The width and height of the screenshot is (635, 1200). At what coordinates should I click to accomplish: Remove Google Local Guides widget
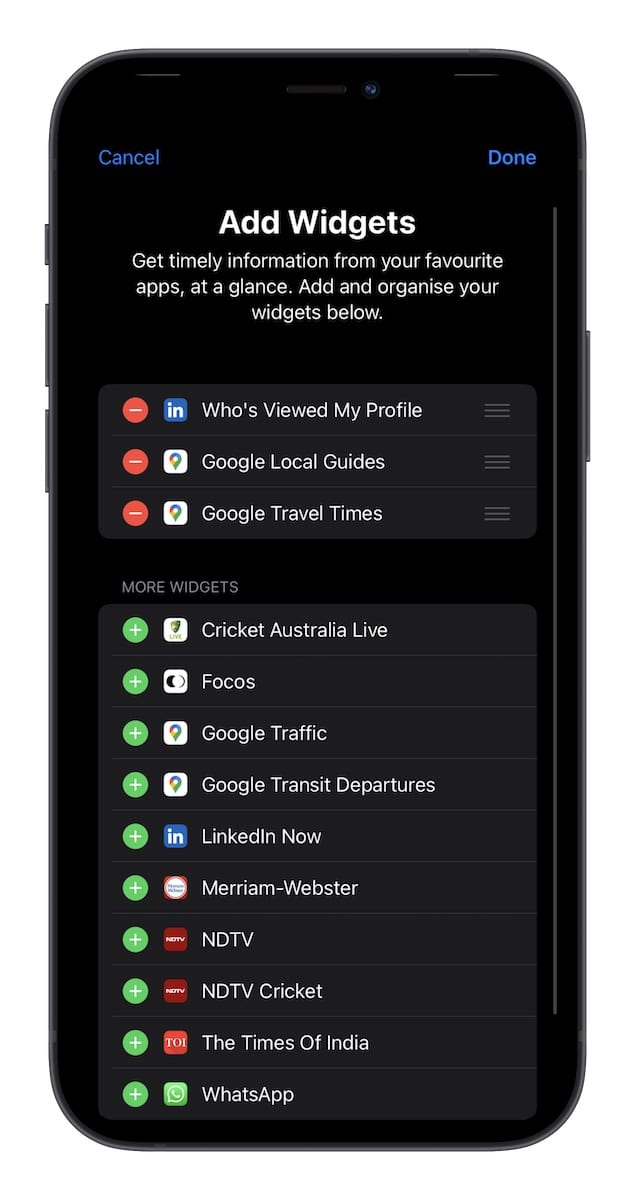coord(135,462)
